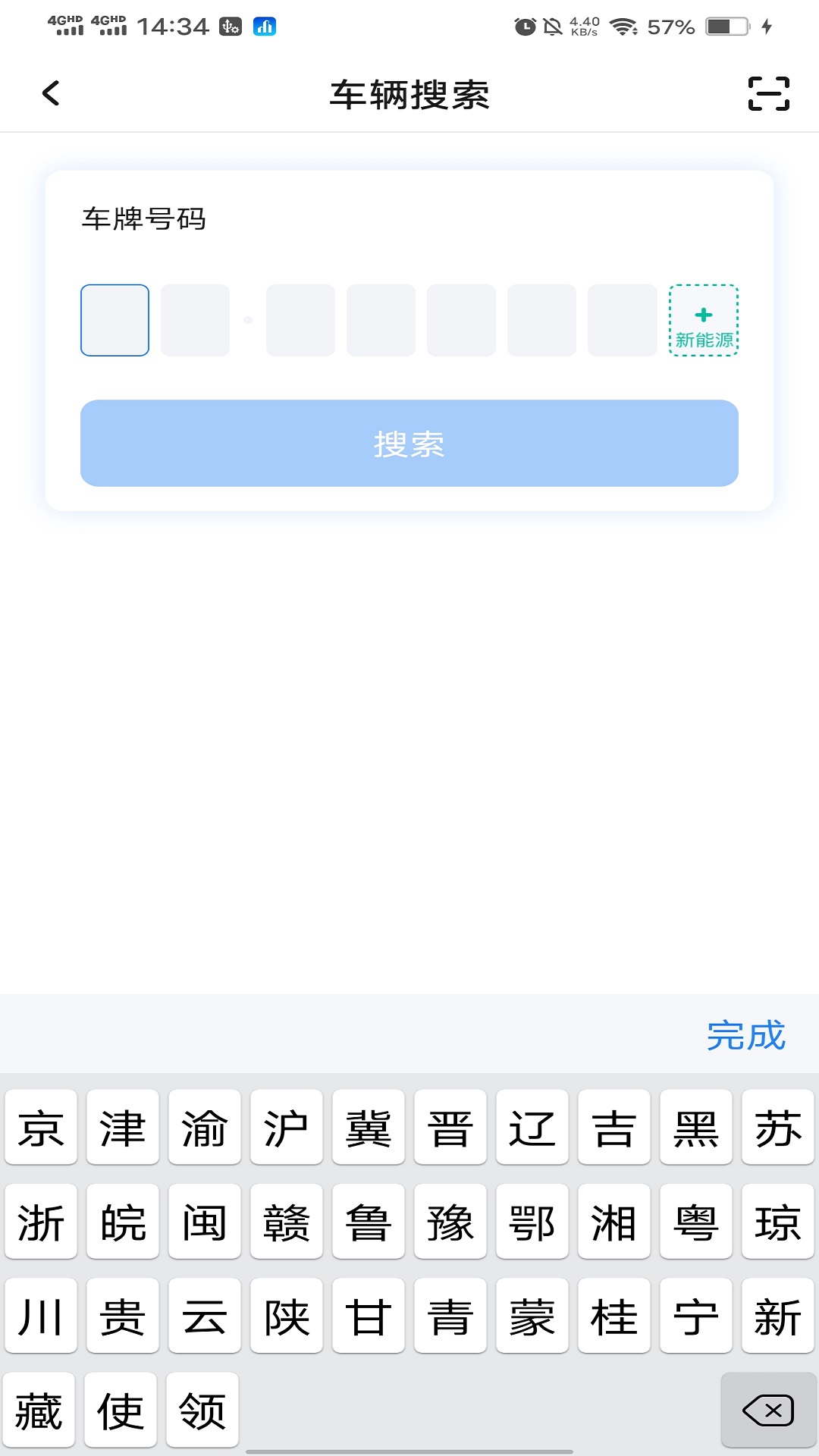Delete with the backspace key

[768, 1409]
